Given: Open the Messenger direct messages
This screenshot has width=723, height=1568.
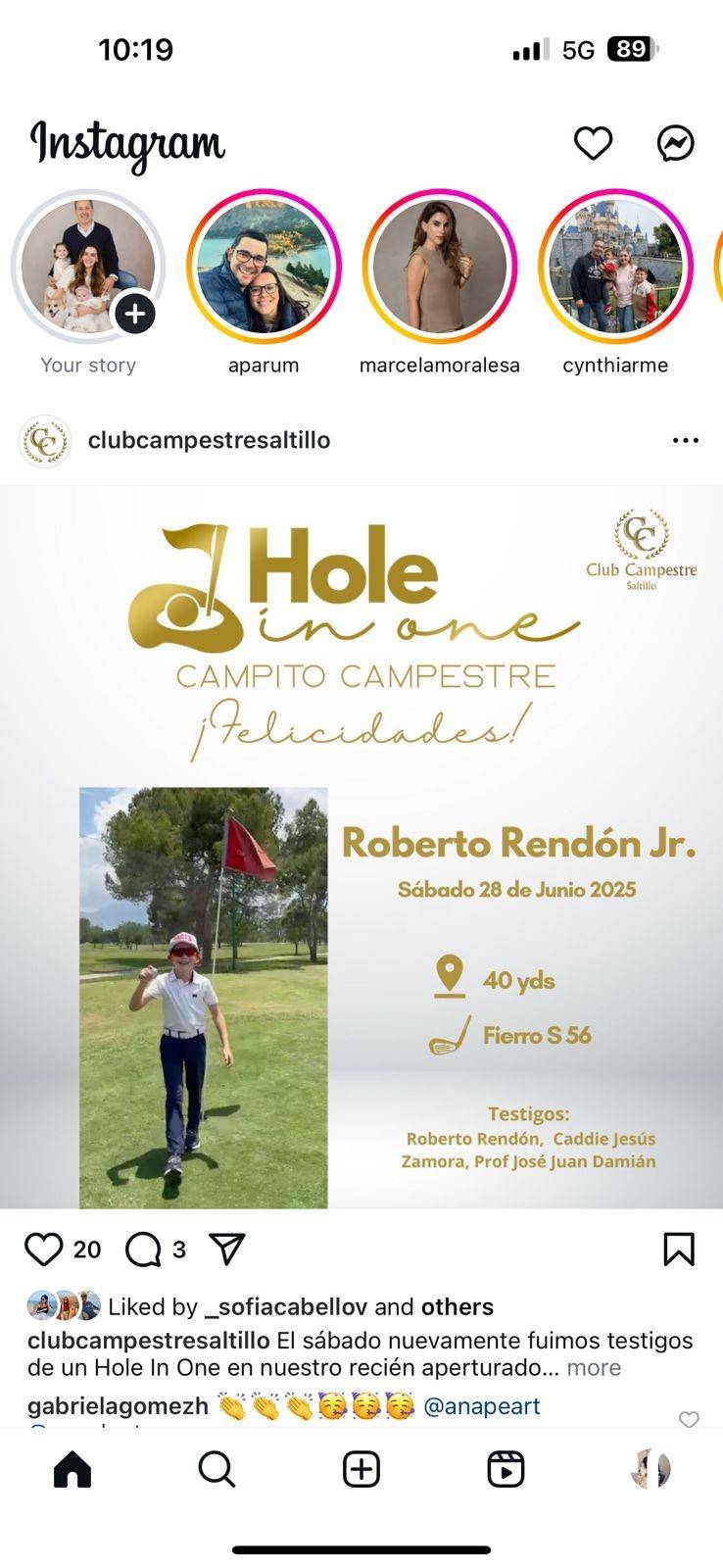Looking at the screenshot, I should [675, 143].
